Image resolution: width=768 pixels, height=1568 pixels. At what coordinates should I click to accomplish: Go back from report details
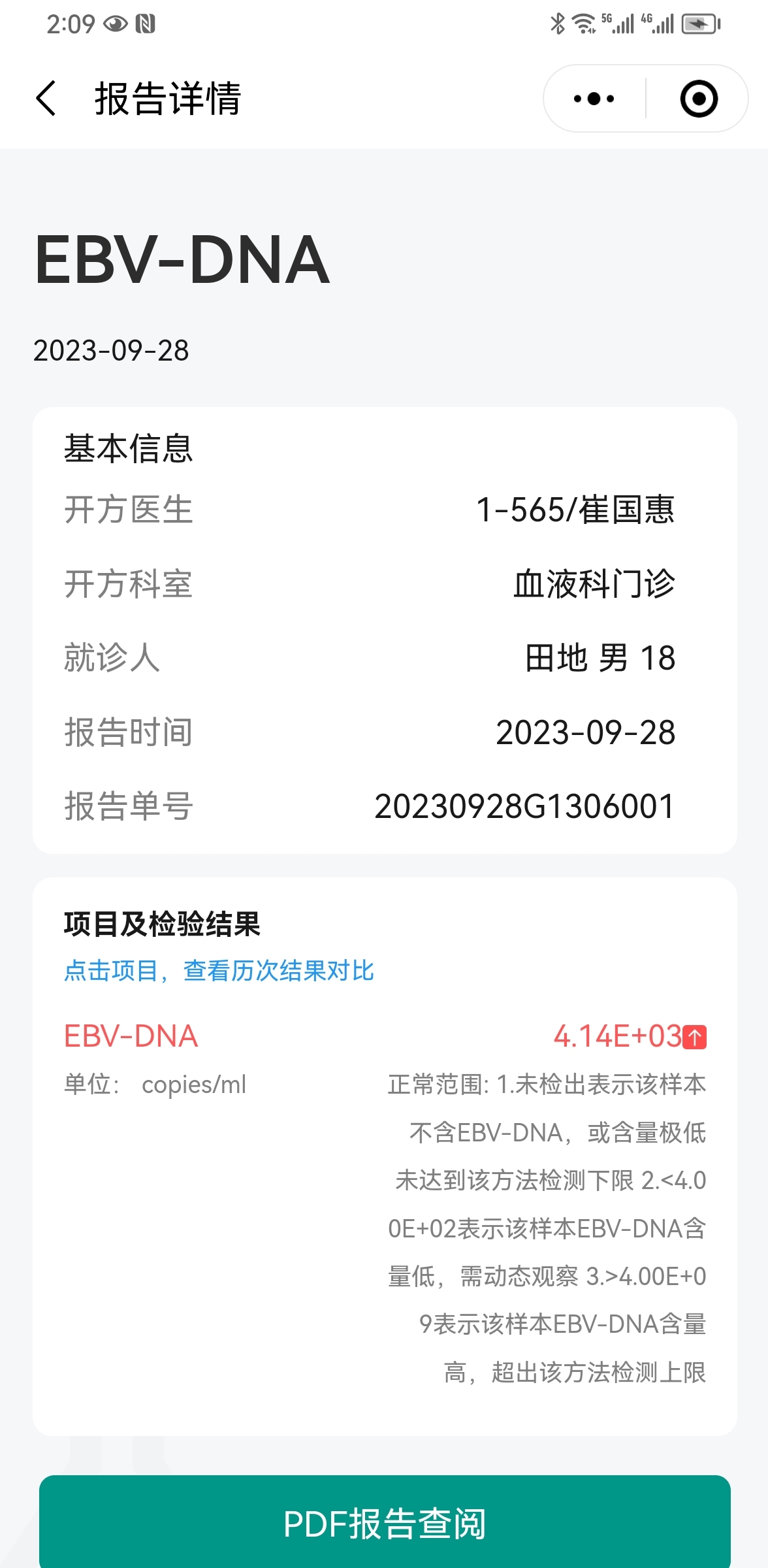pos(46,99)
